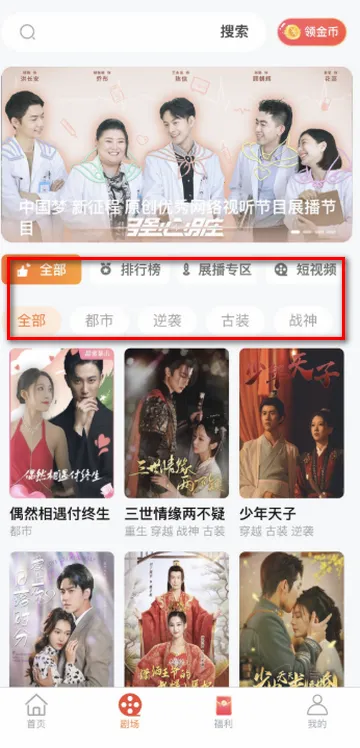This screenshot has width=360, height=748.
Task: Select the 古装 genre chip
Action: coord(235,321)
